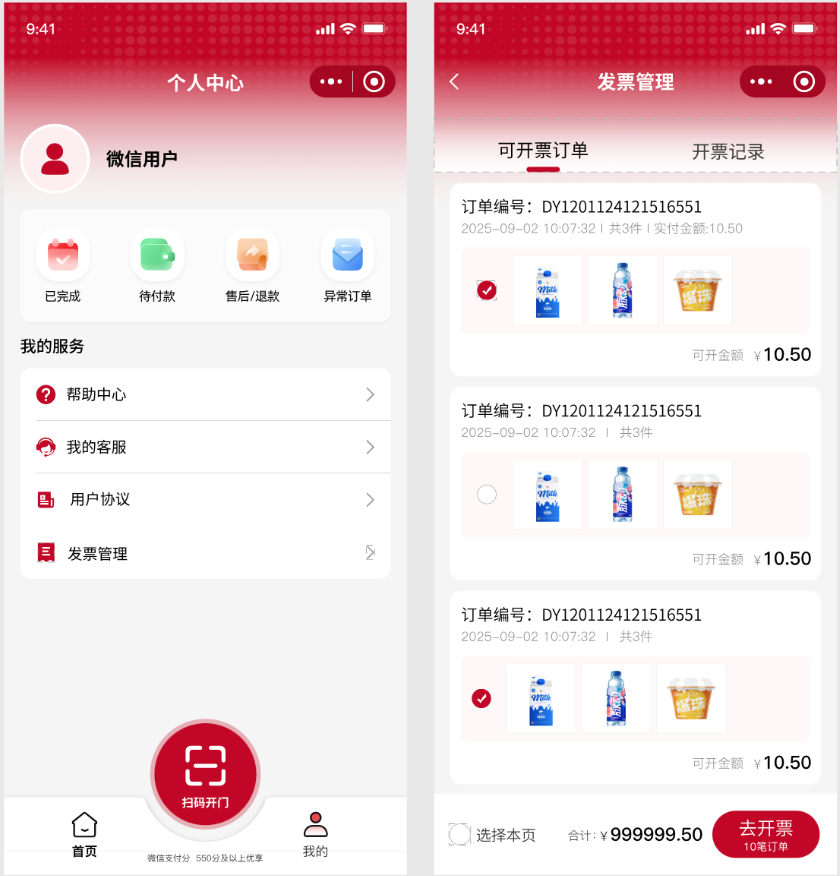This screenshot has width=840, height=876.
Task: Check the unselected order's checkbox
Action: click(487, 494)
